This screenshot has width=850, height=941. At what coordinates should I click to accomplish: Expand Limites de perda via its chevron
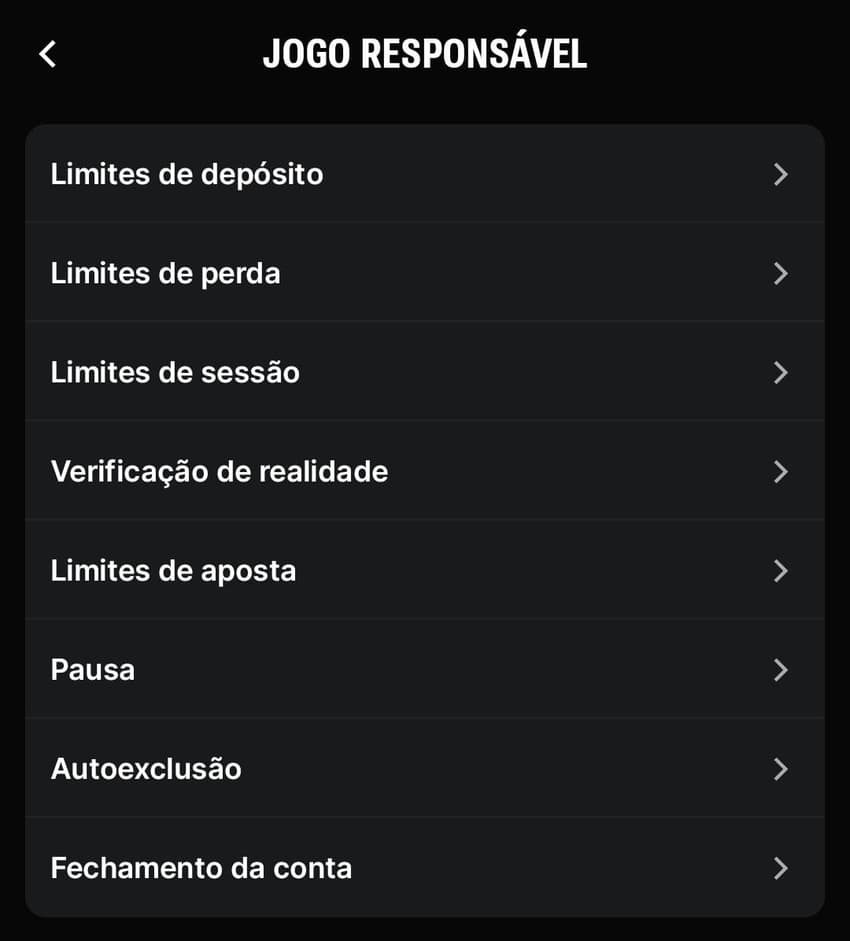779,272
